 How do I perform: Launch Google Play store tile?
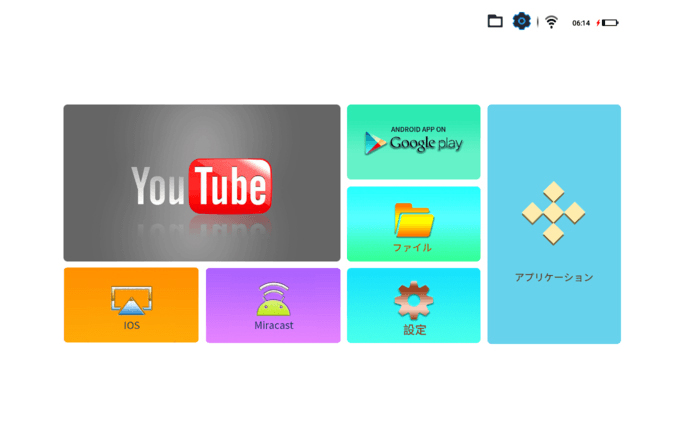(413, 142)
